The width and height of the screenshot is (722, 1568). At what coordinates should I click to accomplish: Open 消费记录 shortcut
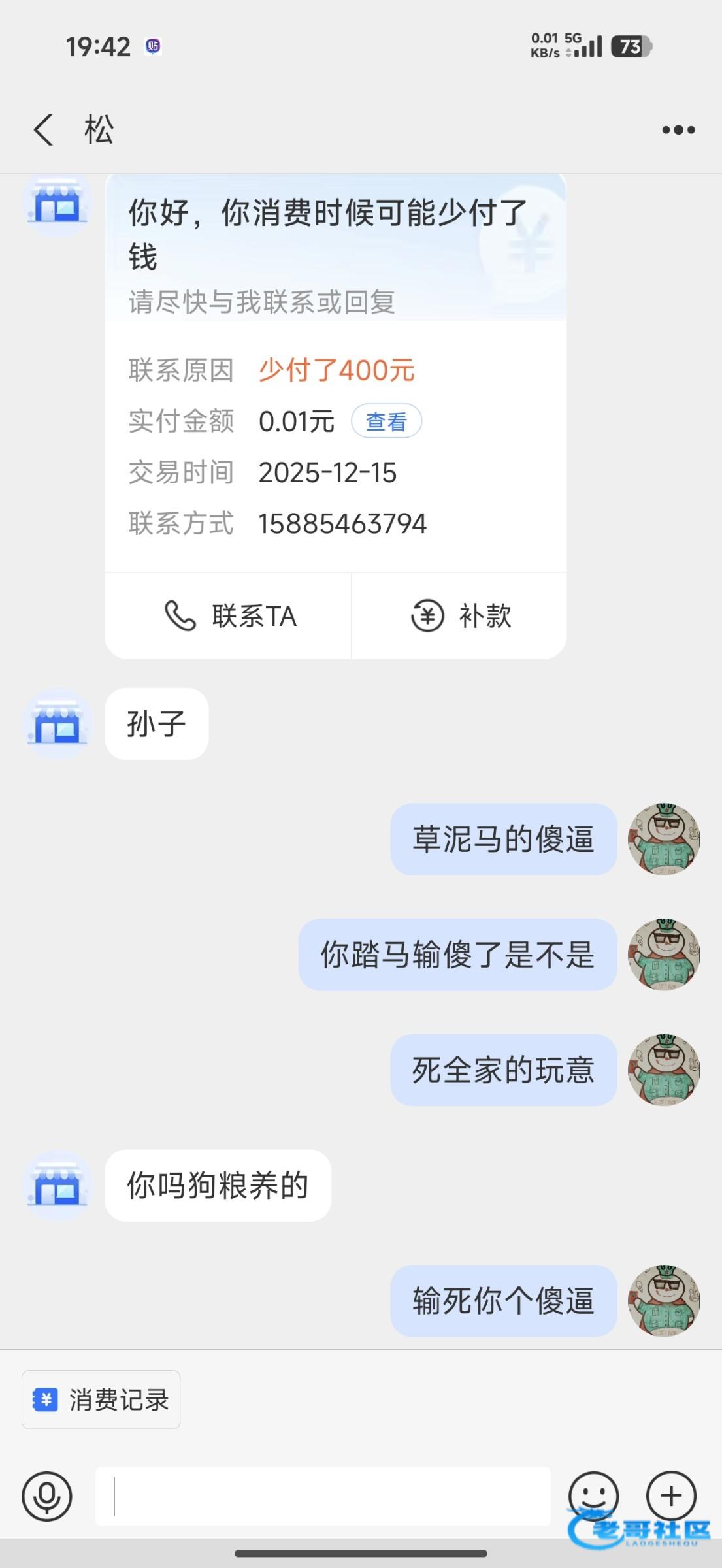(101, 1400)
